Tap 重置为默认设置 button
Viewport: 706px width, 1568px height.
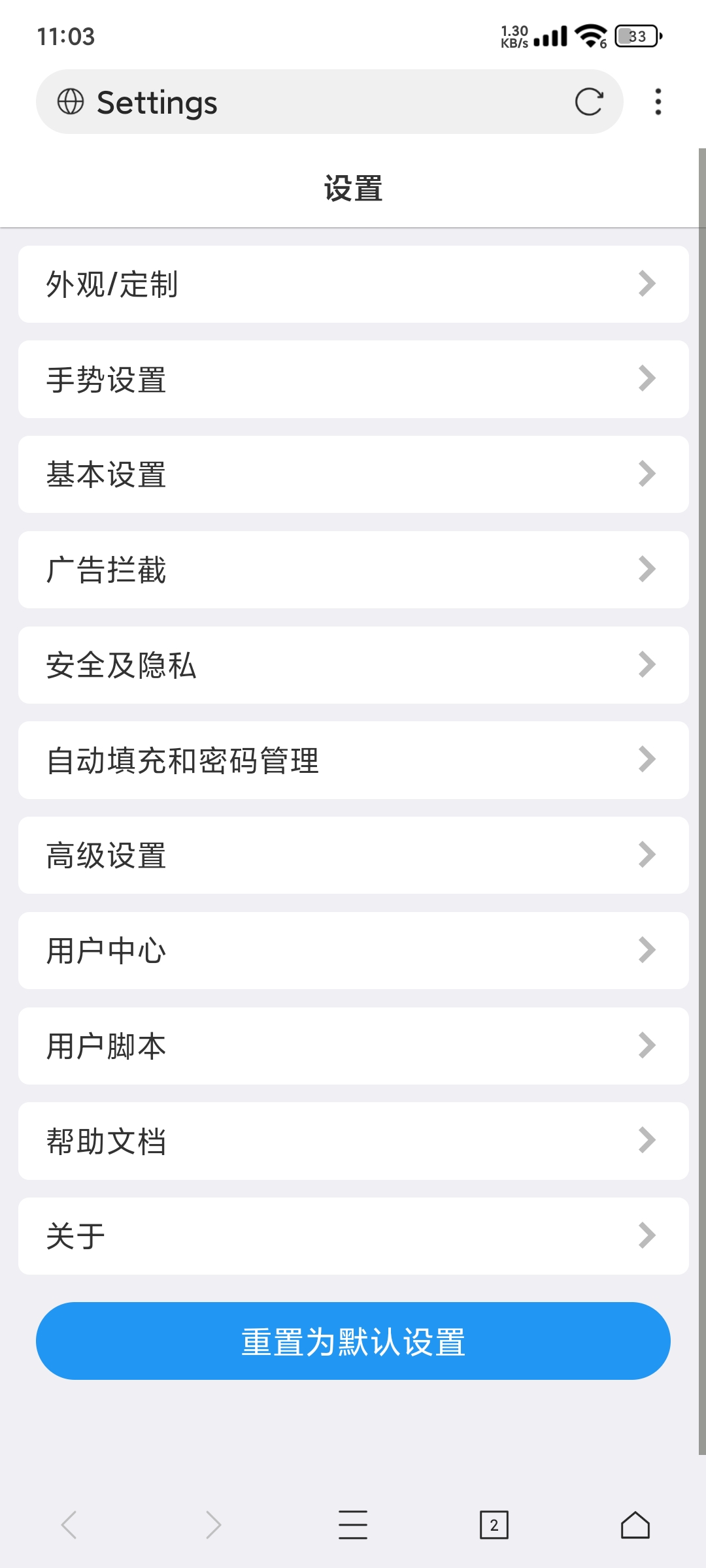(x=353, y=1341)
